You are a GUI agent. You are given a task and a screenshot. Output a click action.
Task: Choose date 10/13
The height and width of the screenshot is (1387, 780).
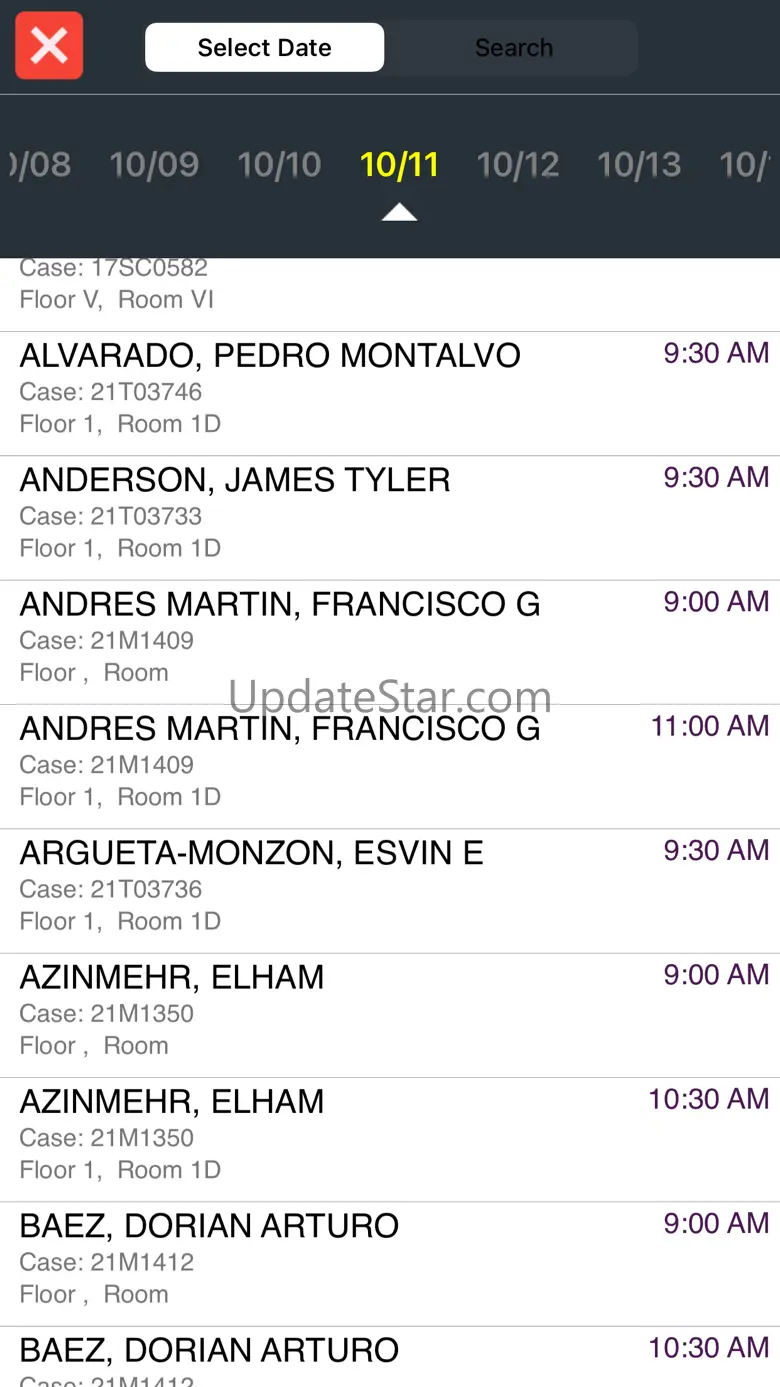pos(639,165)
